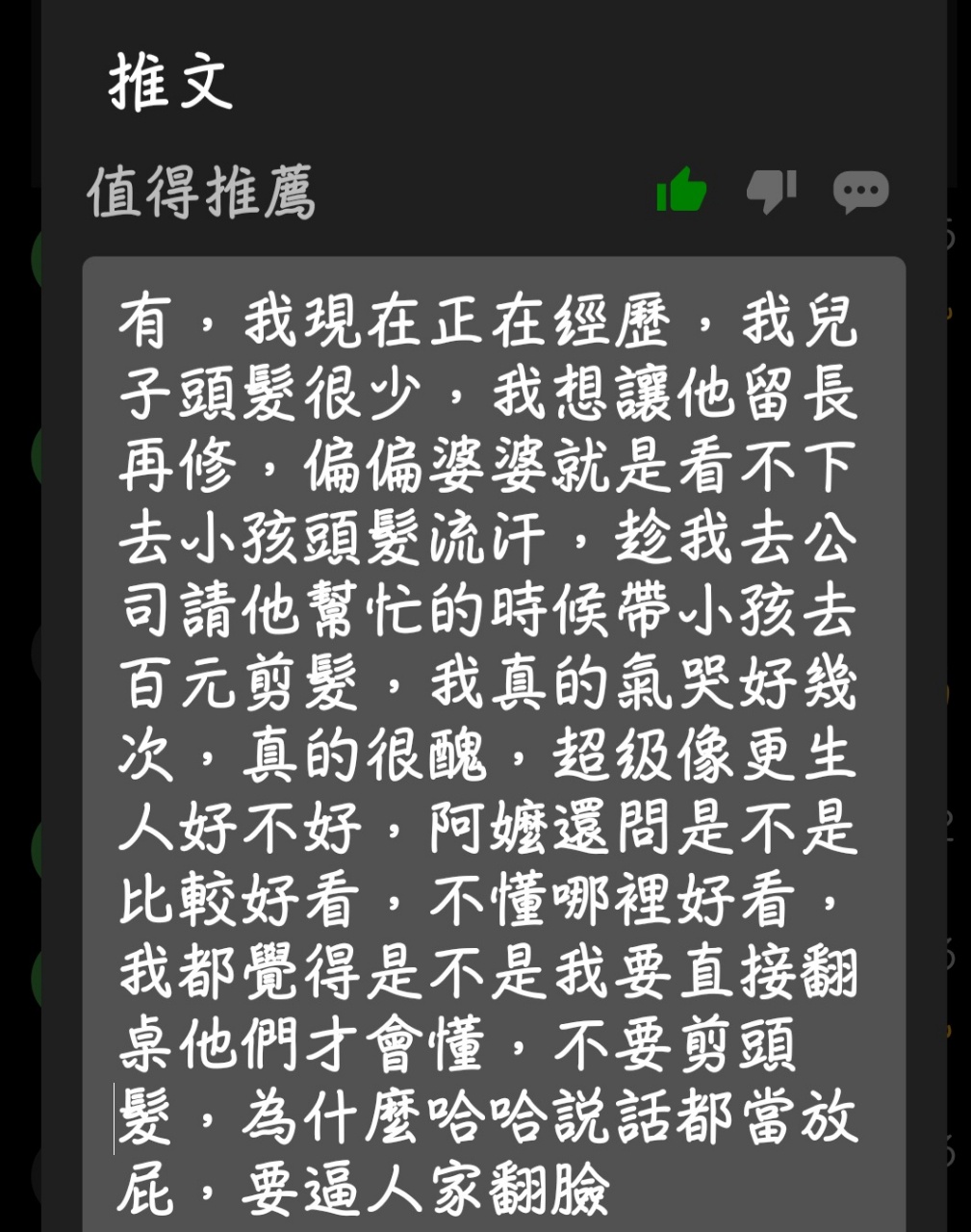Tap the comment text field to edit
This screenshot has height=1232, width=971.
click(x=493, y=751)
